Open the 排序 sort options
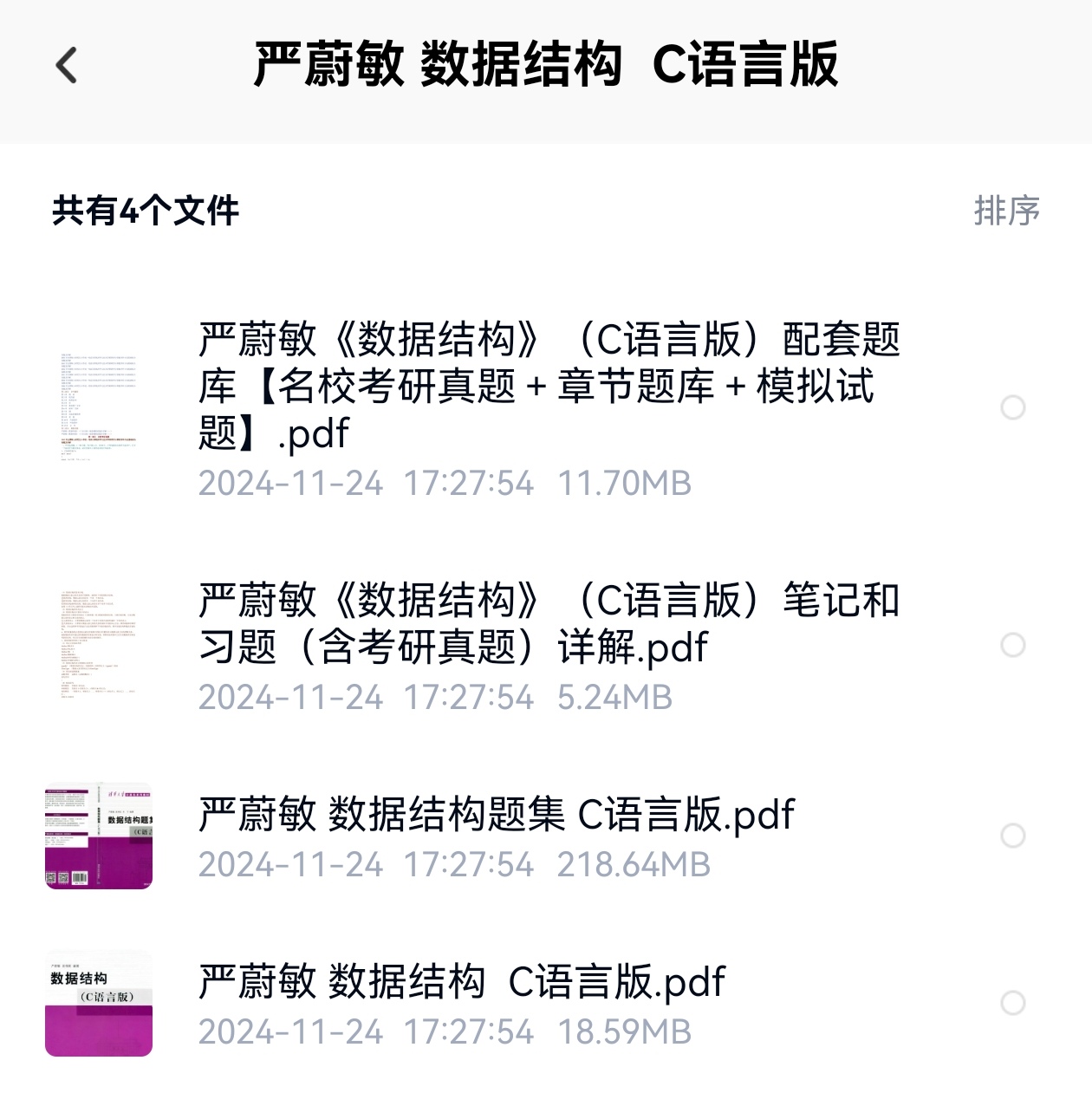This screenshot has height=1106, width=1092. point(1006,210)
